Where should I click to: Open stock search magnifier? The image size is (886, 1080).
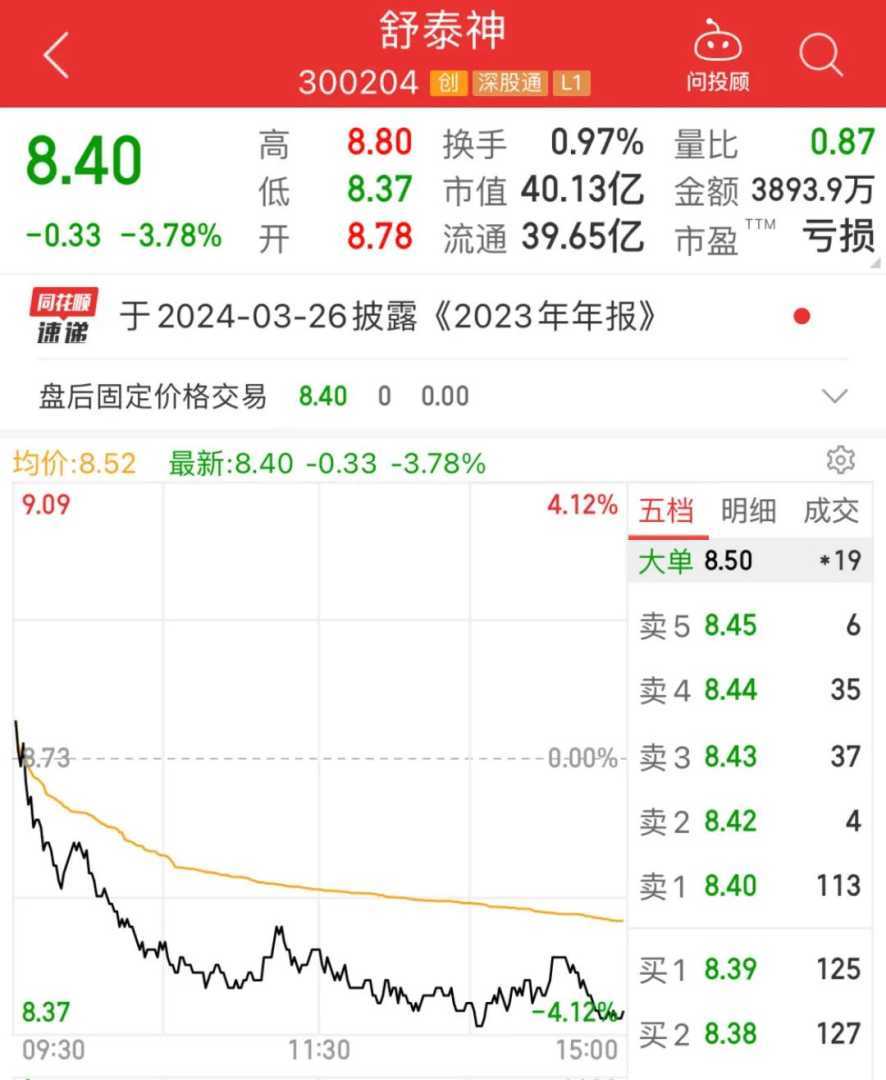(x=821, y=54)
